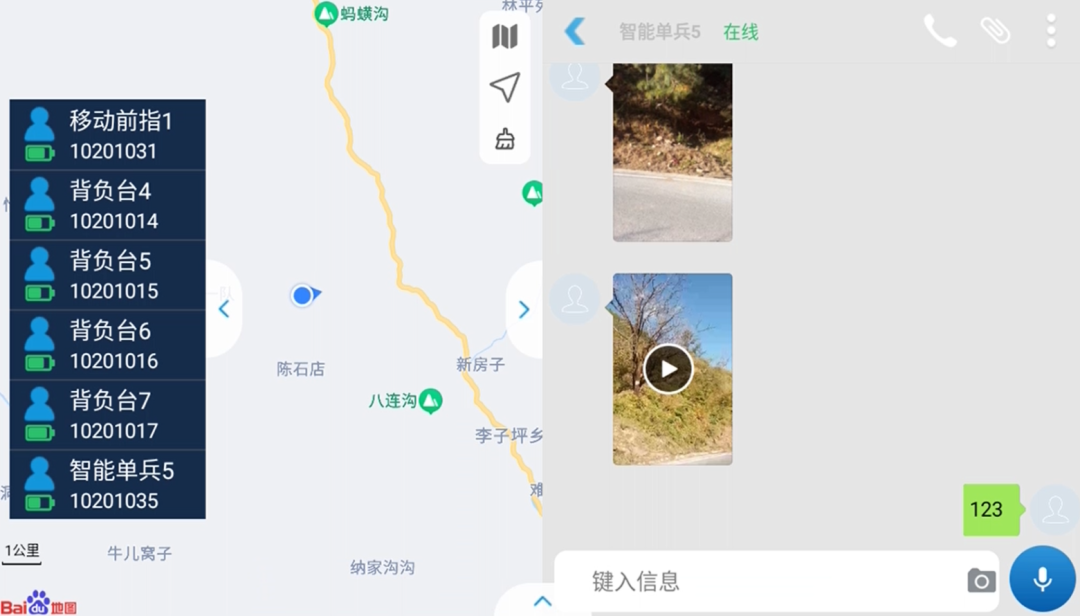The height and width of the screenshot is (616, 1080).
Task: Go back from the 智能单兵5 chat
Action: (575, 31)
